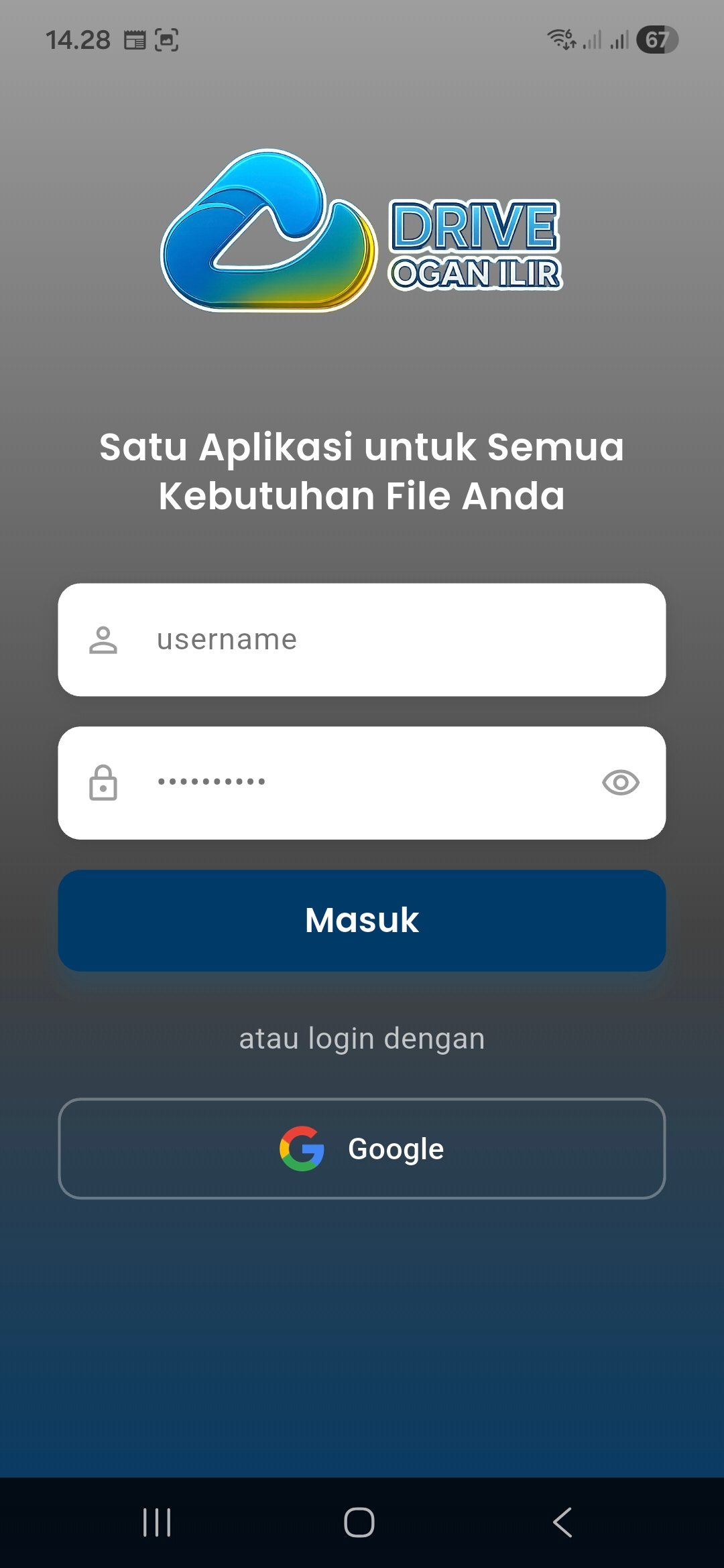Click the clock showing 14.28

(x=79, y=40)
